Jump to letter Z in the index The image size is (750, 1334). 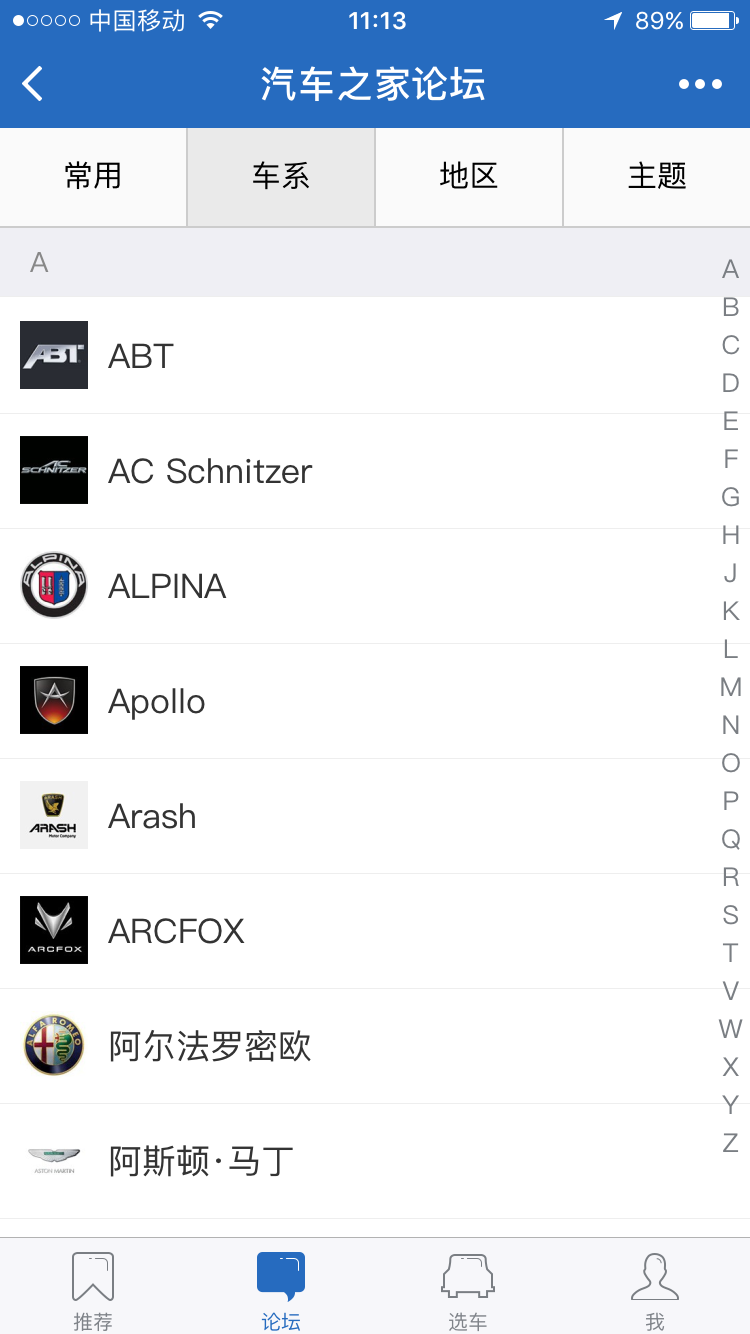tap(730, 1143)
